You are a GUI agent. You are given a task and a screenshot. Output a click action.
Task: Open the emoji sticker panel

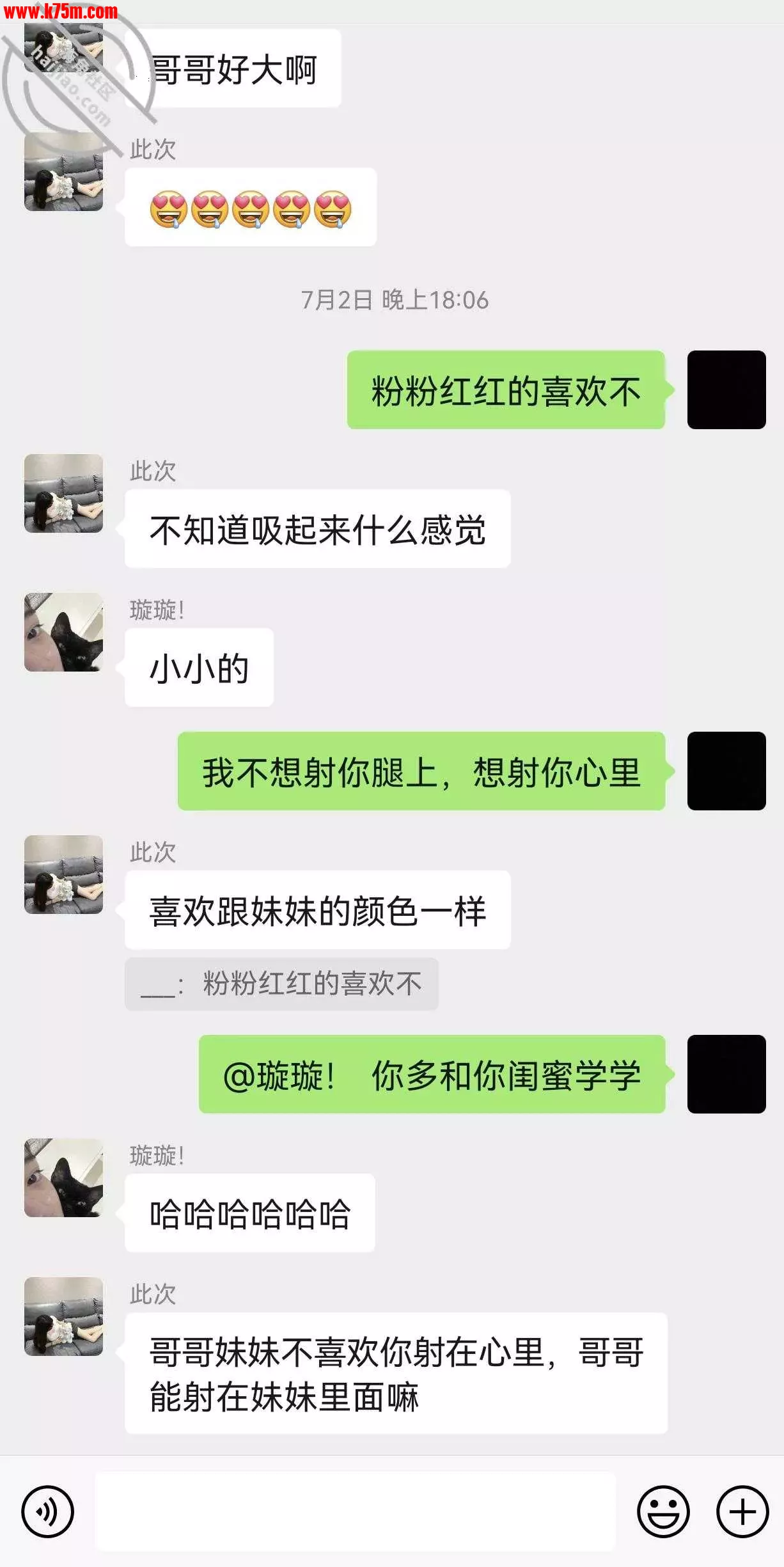[x=663, y=1512]
